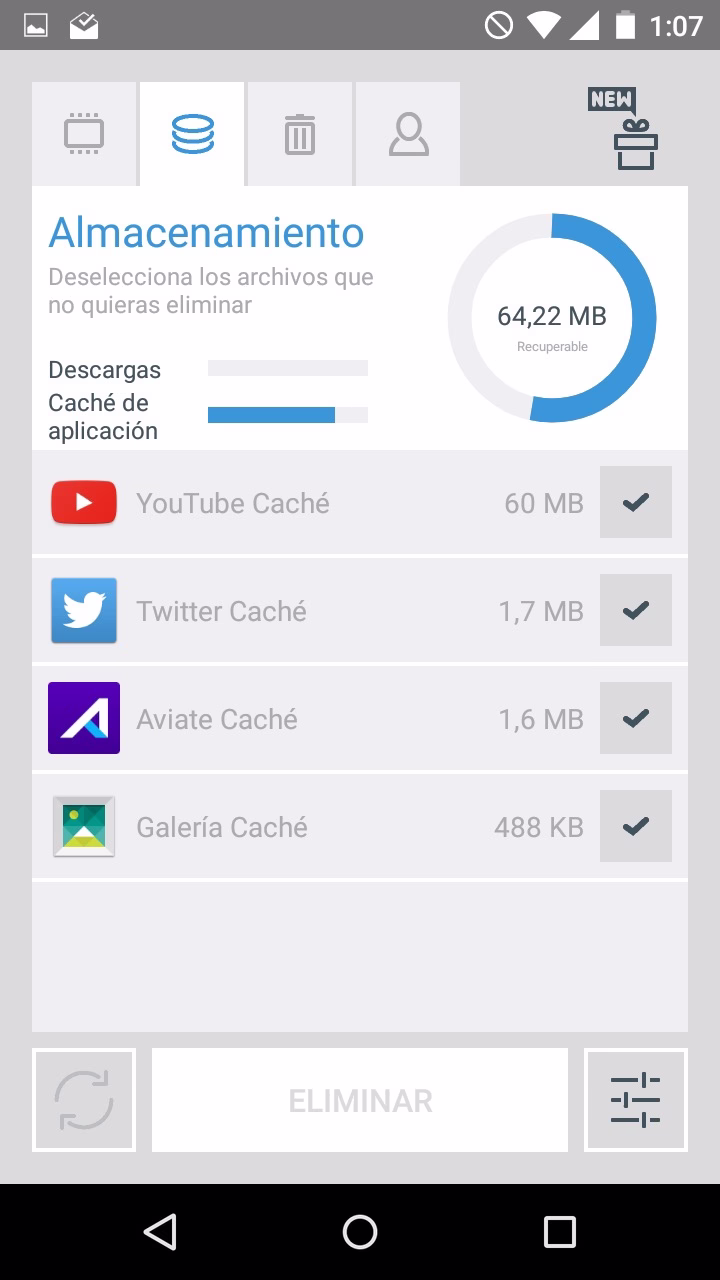720x1280 pixels.
Task: Select the storage database tab
Action: (192, 134)
